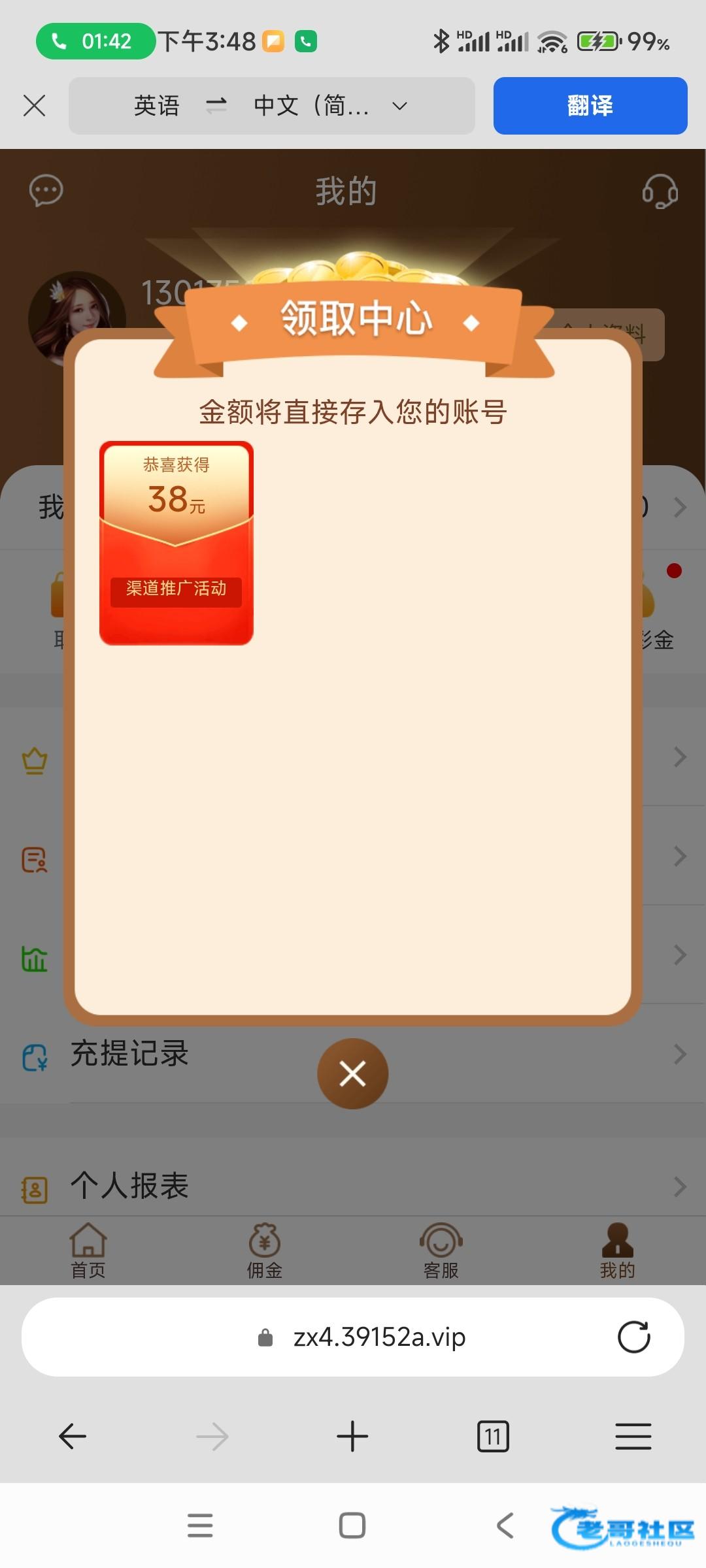Tap the blue 翻译 button
Viewport: 706px width, 1568px height.
tap(590, 106)
